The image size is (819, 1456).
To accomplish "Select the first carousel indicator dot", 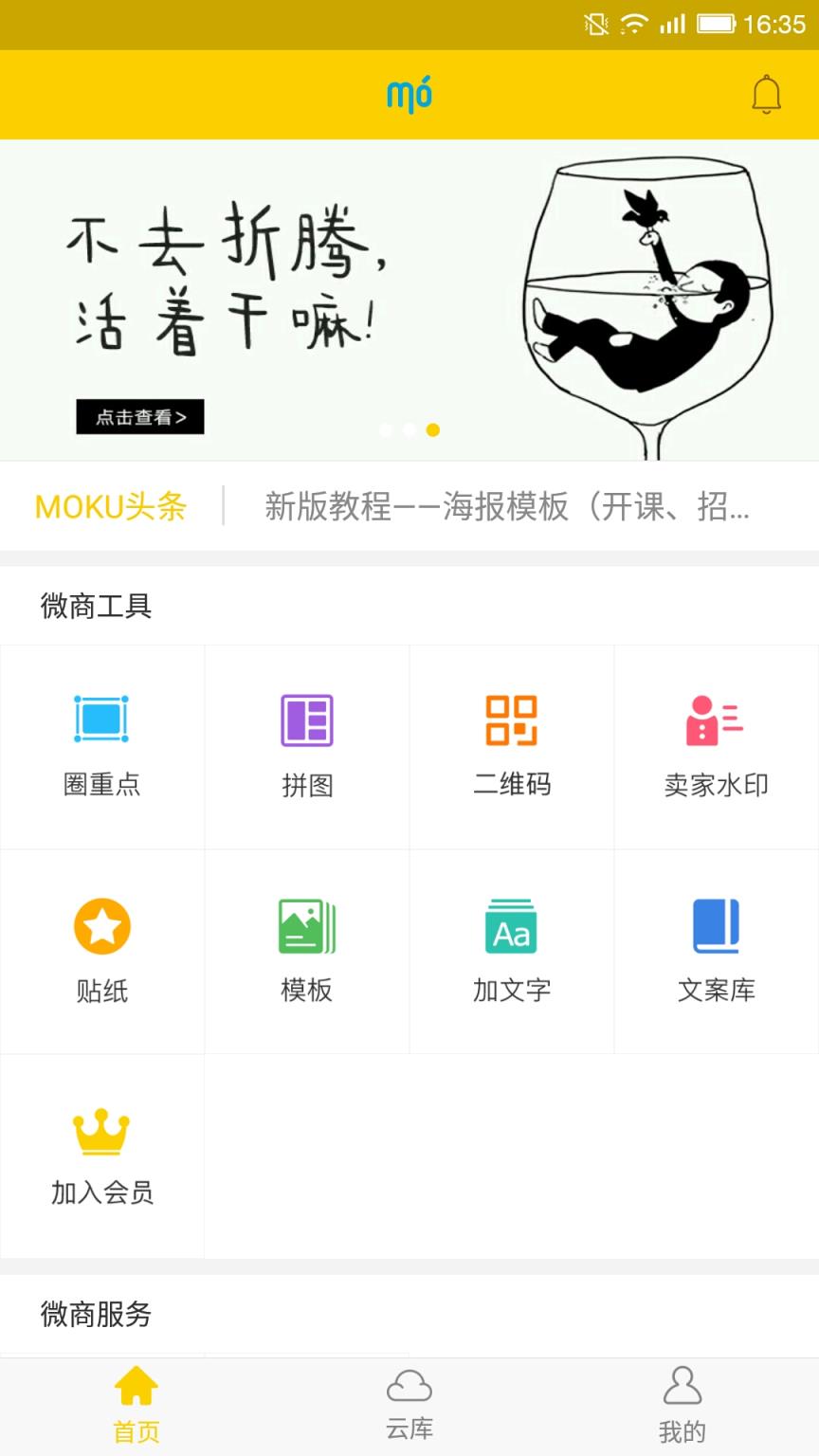I will (386, 429).
